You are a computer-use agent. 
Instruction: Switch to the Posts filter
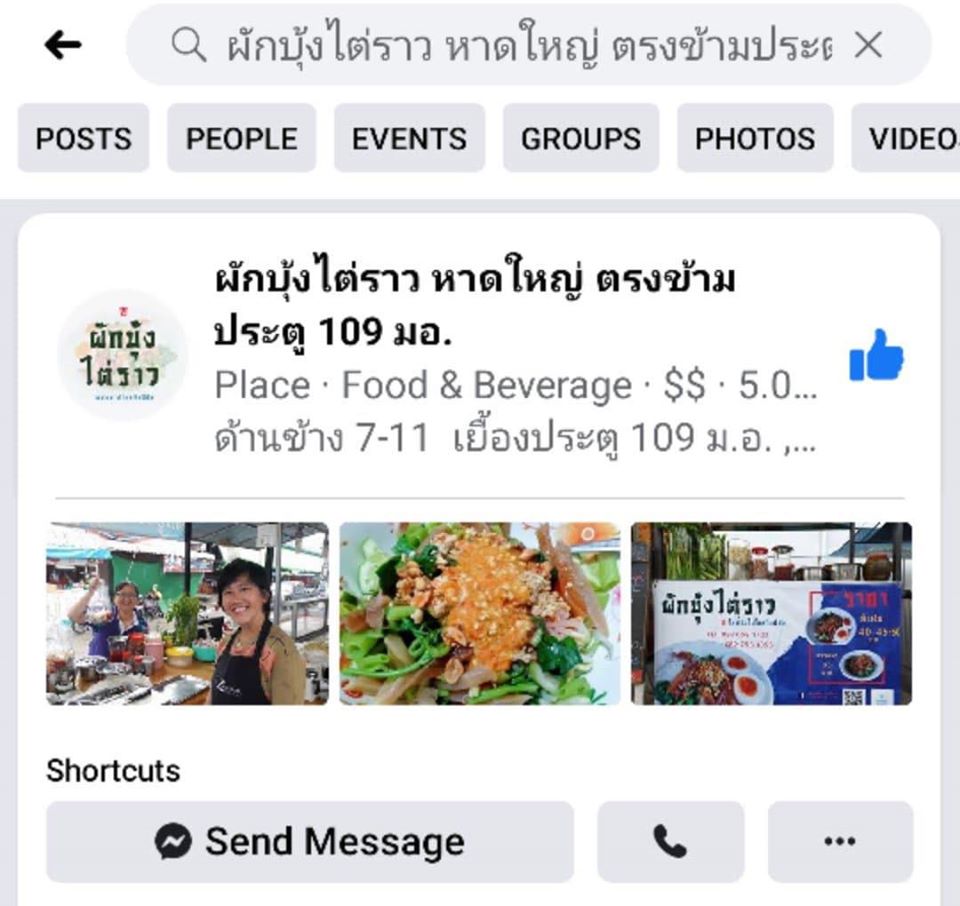click(83, 138)
